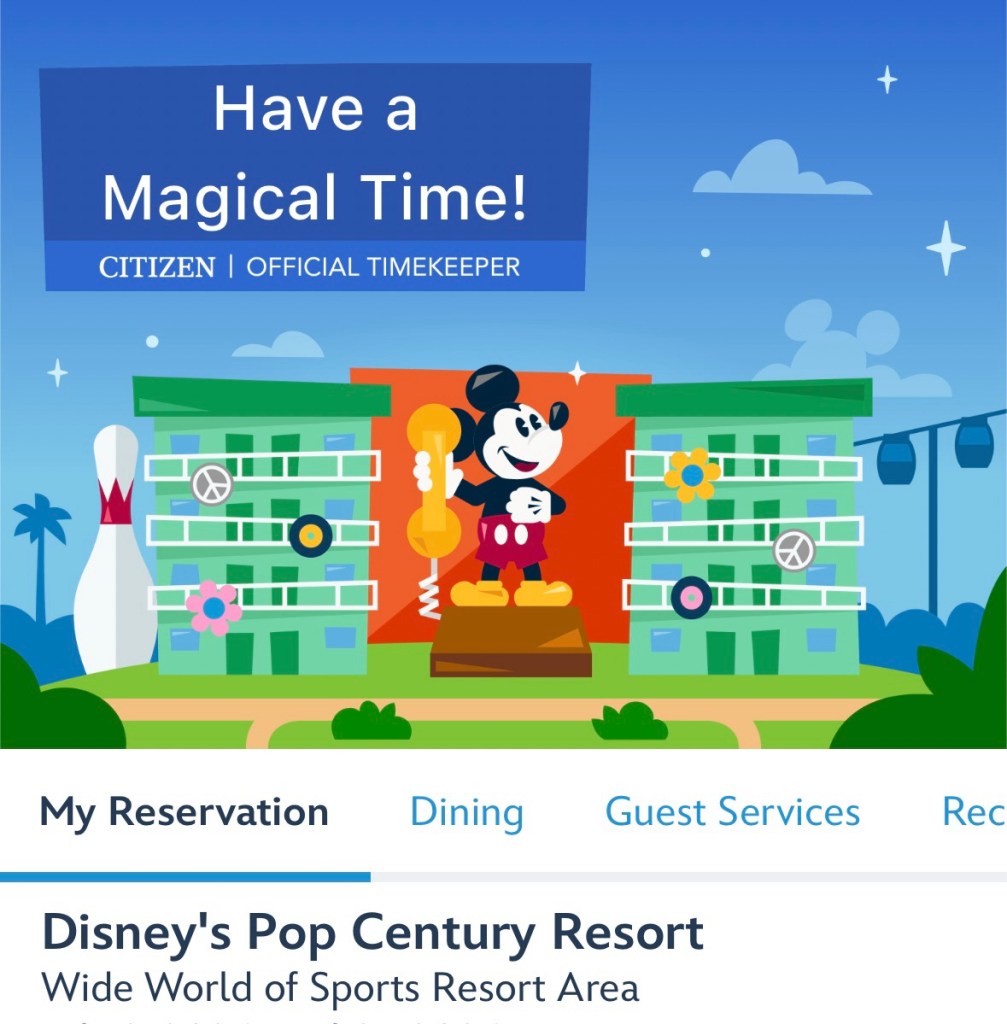The image size is (1007, 1024).
Task: Go to the partially visible Rec tab
Action: pyautogui.click(x=973, y=812)
